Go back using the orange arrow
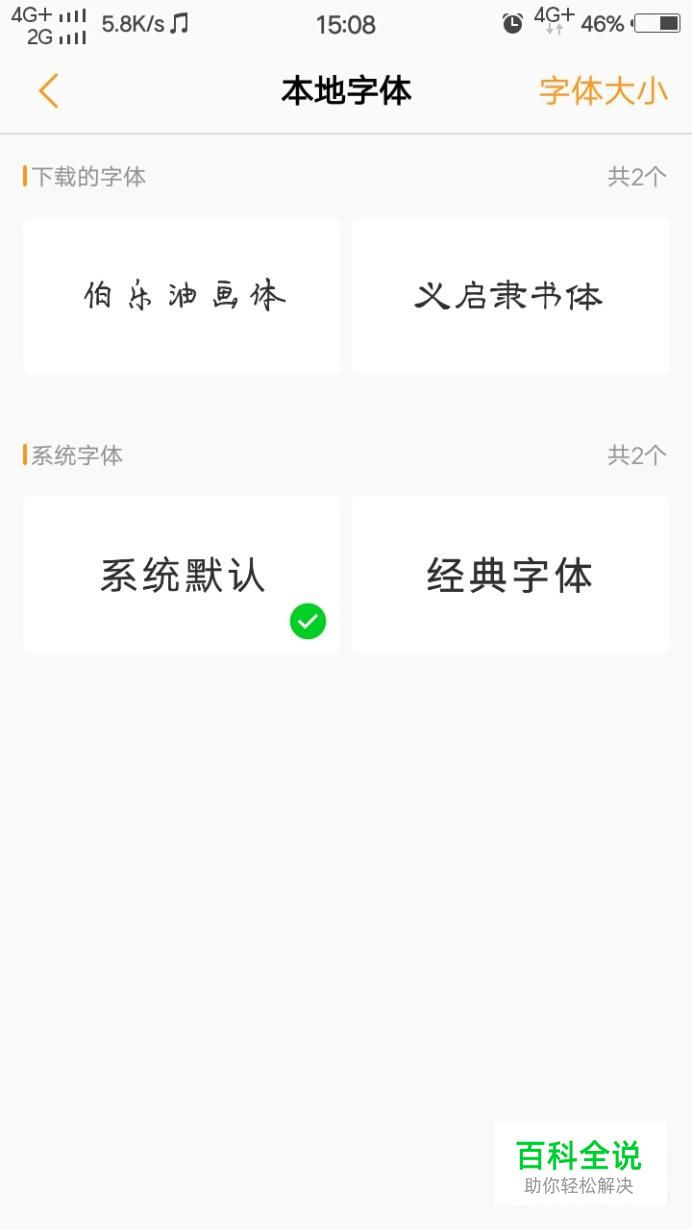The width and height of the screenshot is (692, 1230). 48,91
